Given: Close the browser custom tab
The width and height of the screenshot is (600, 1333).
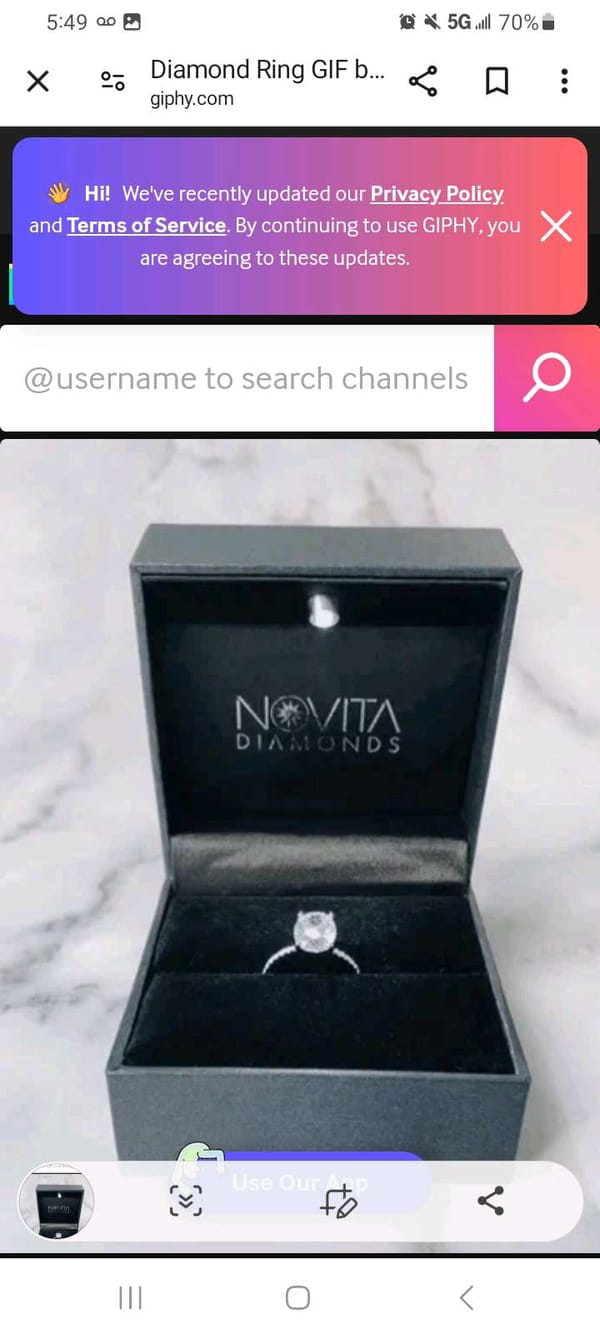Looking at the screenshot, I should 37,82.
